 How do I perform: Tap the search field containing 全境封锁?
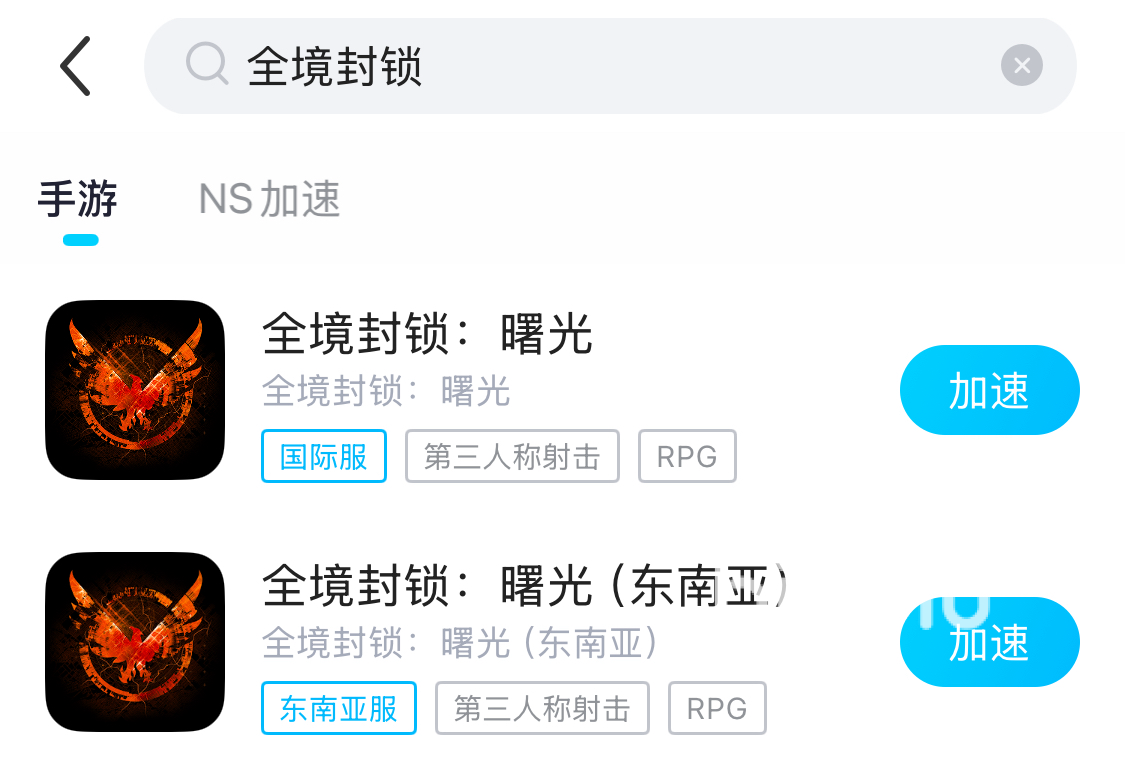pos(600,66)
